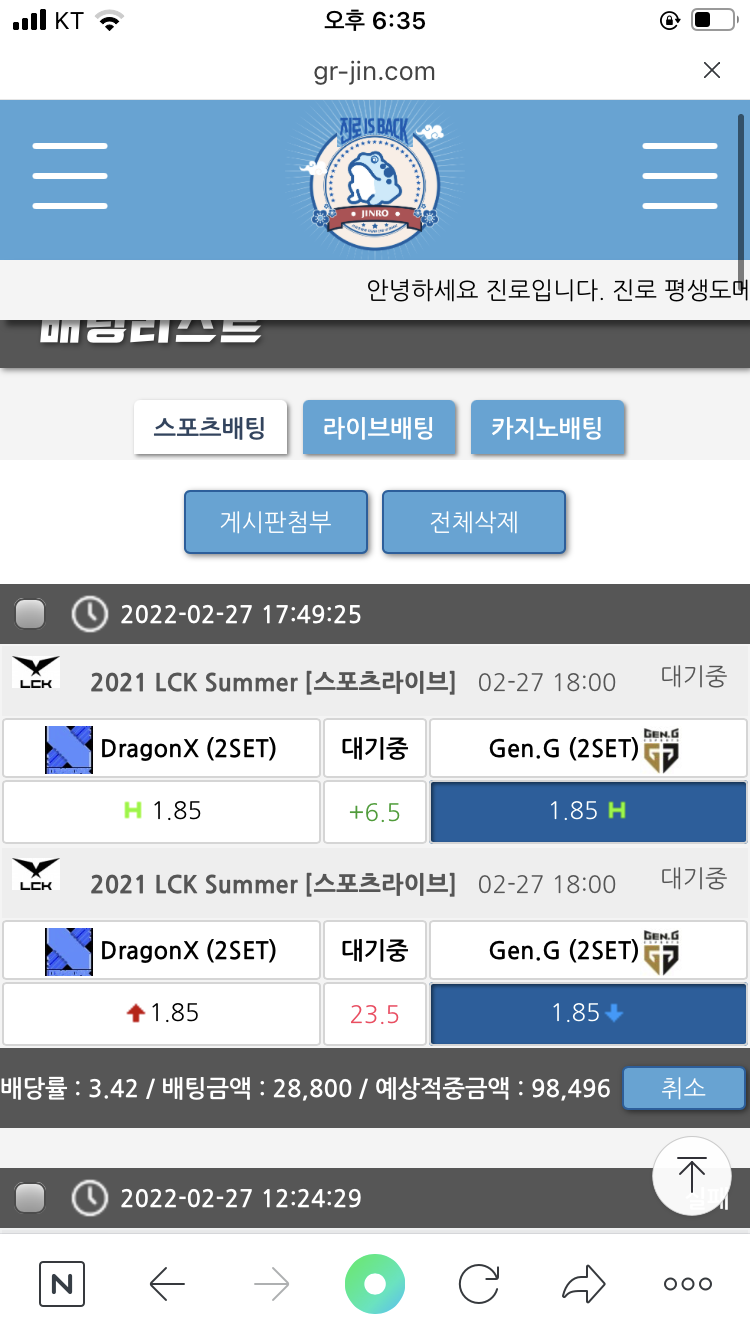Switch to 스포츠배팅 tab
The image size is (750, 1334).
210,428
